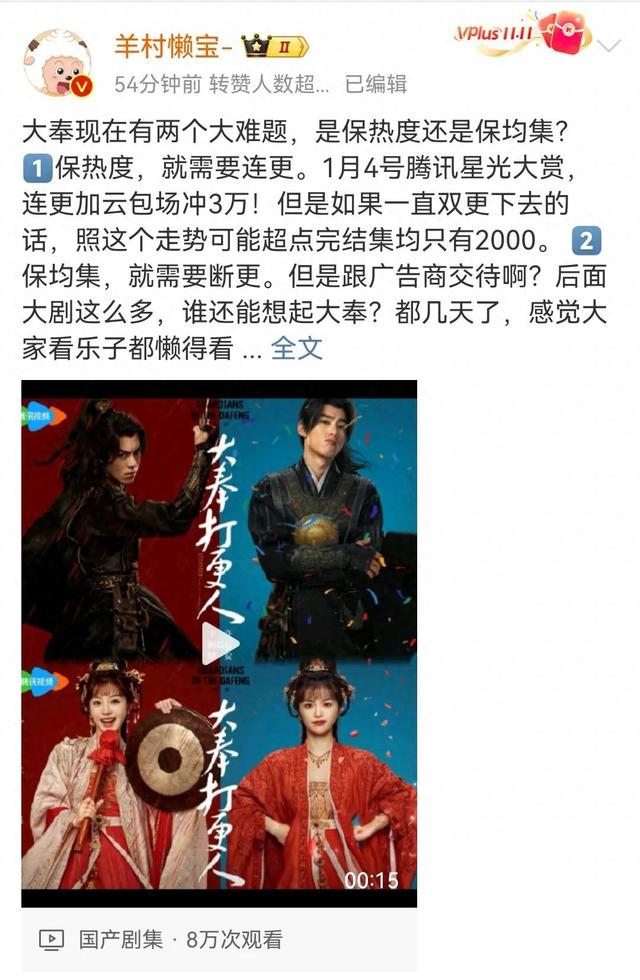This screenshot has width=640, height=980.
Task: Expand the post with 全文
Action: [297, 349]
